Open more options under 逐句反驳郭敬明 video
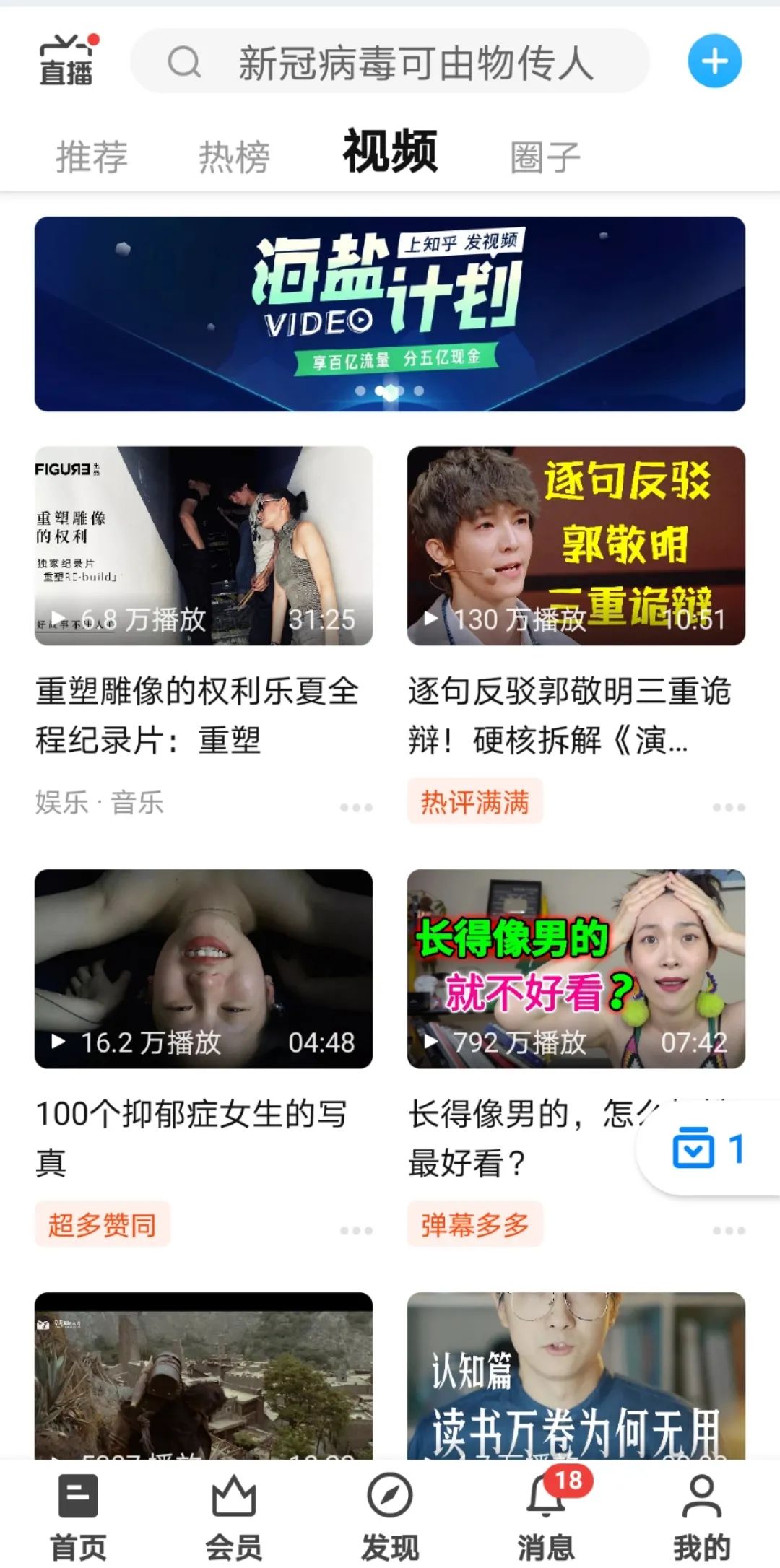Viewport: 780px width, 1568px height. [x=728, y=807]
